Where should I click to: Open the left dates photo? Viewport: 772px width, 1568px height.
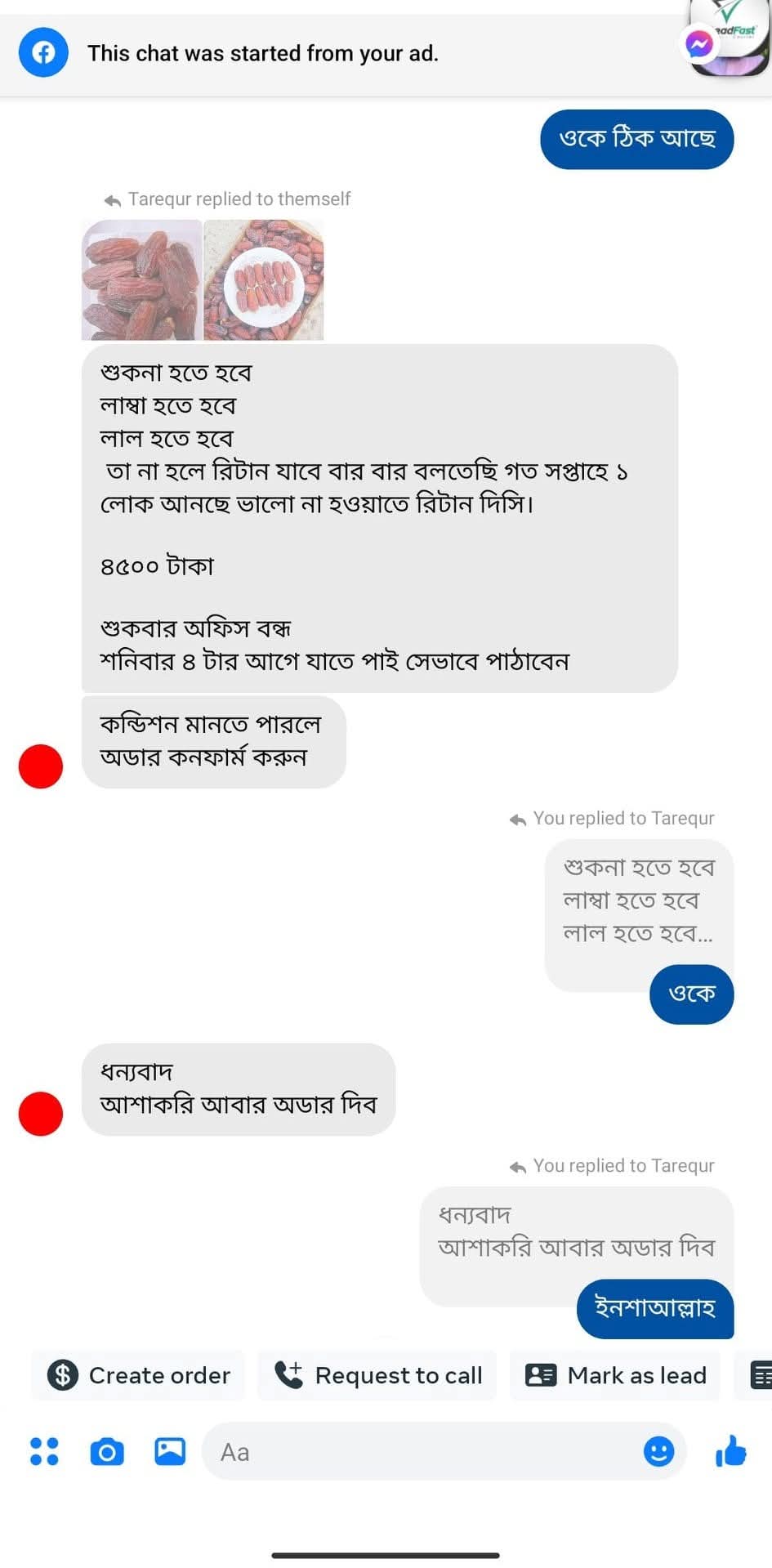(x=141, y=279)
